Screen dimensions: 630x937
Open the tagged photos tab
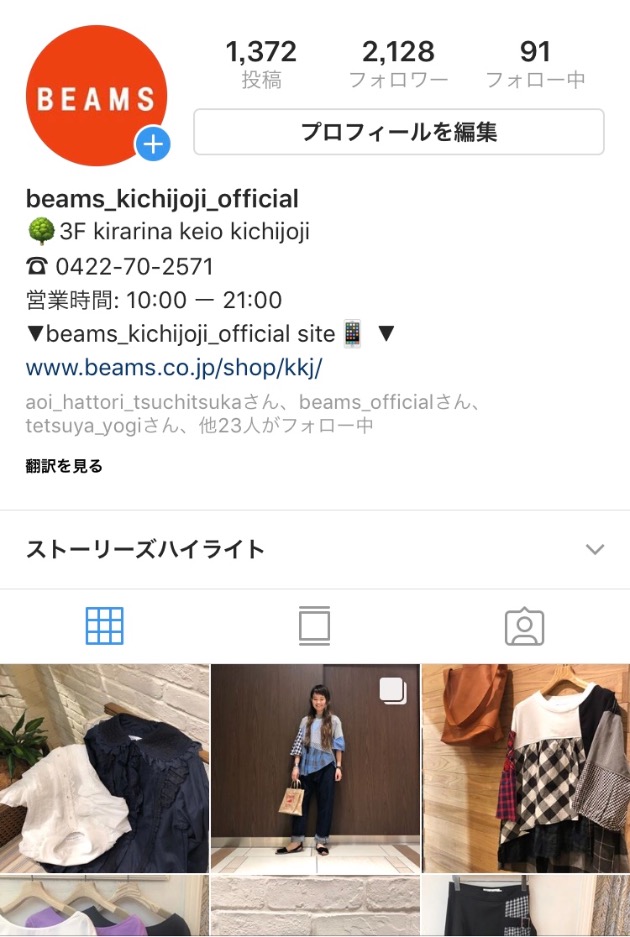coord(524,626)
